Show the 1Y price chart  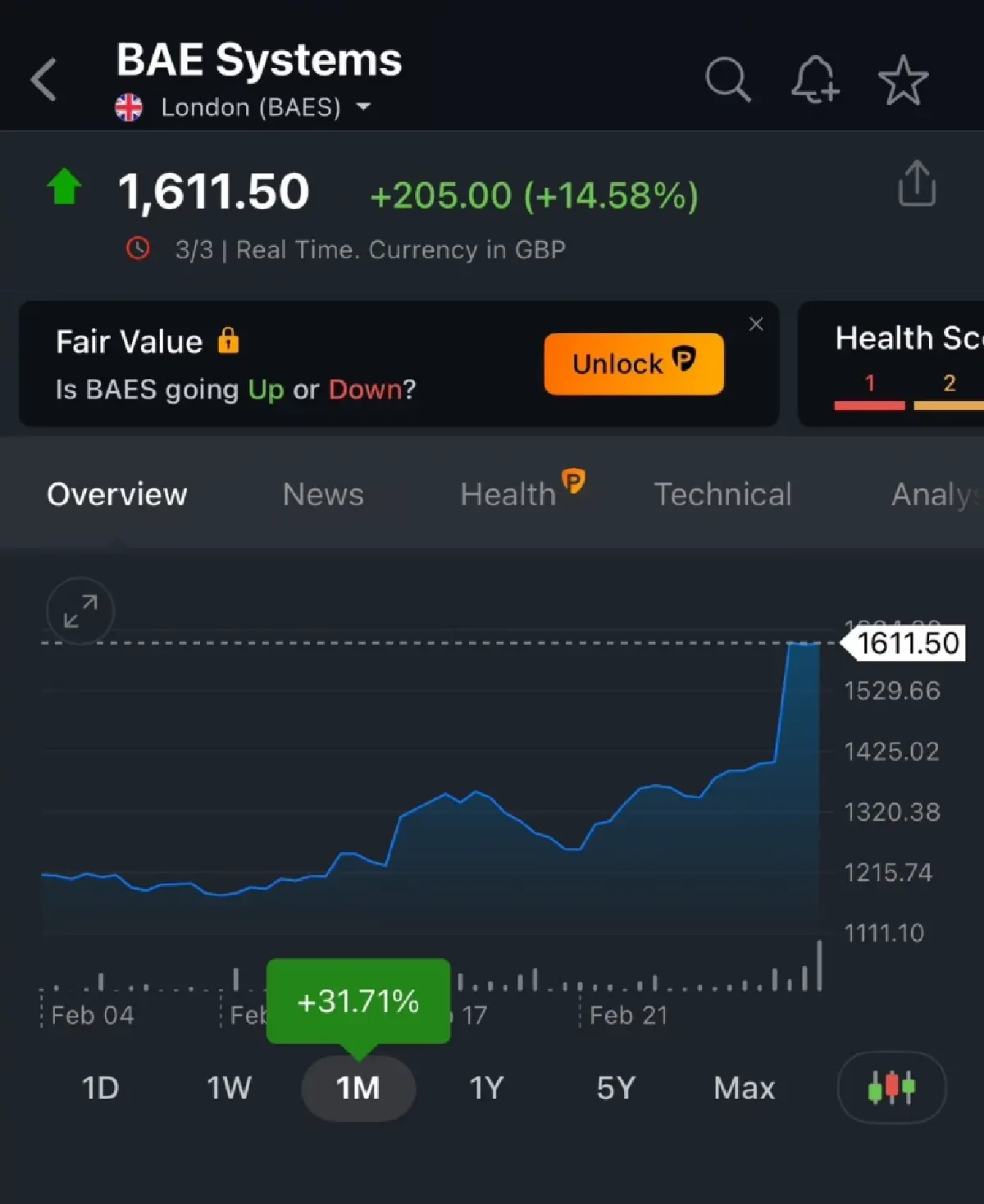(x=486, y=1088)
